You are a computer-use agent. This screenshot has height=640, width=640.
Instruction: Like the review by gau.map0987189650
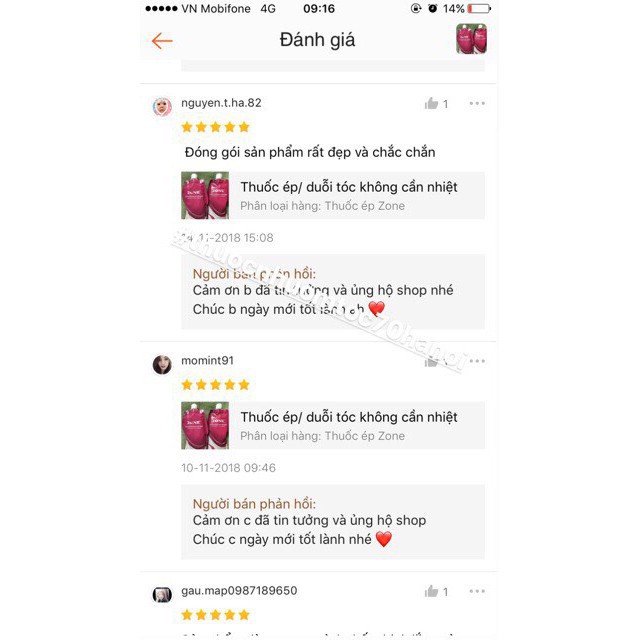432,591
